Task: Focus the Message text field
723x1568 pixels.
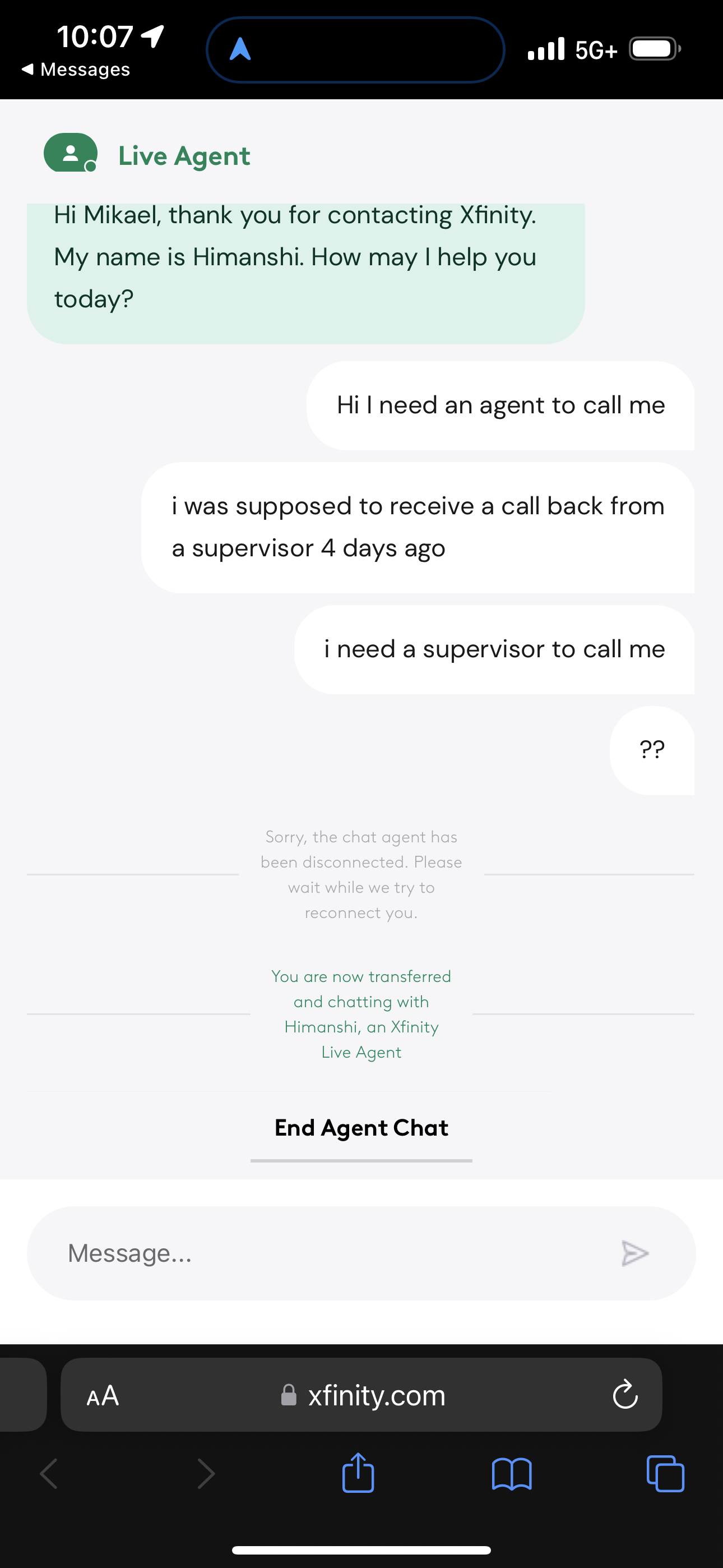Action: pos(328,1253)
